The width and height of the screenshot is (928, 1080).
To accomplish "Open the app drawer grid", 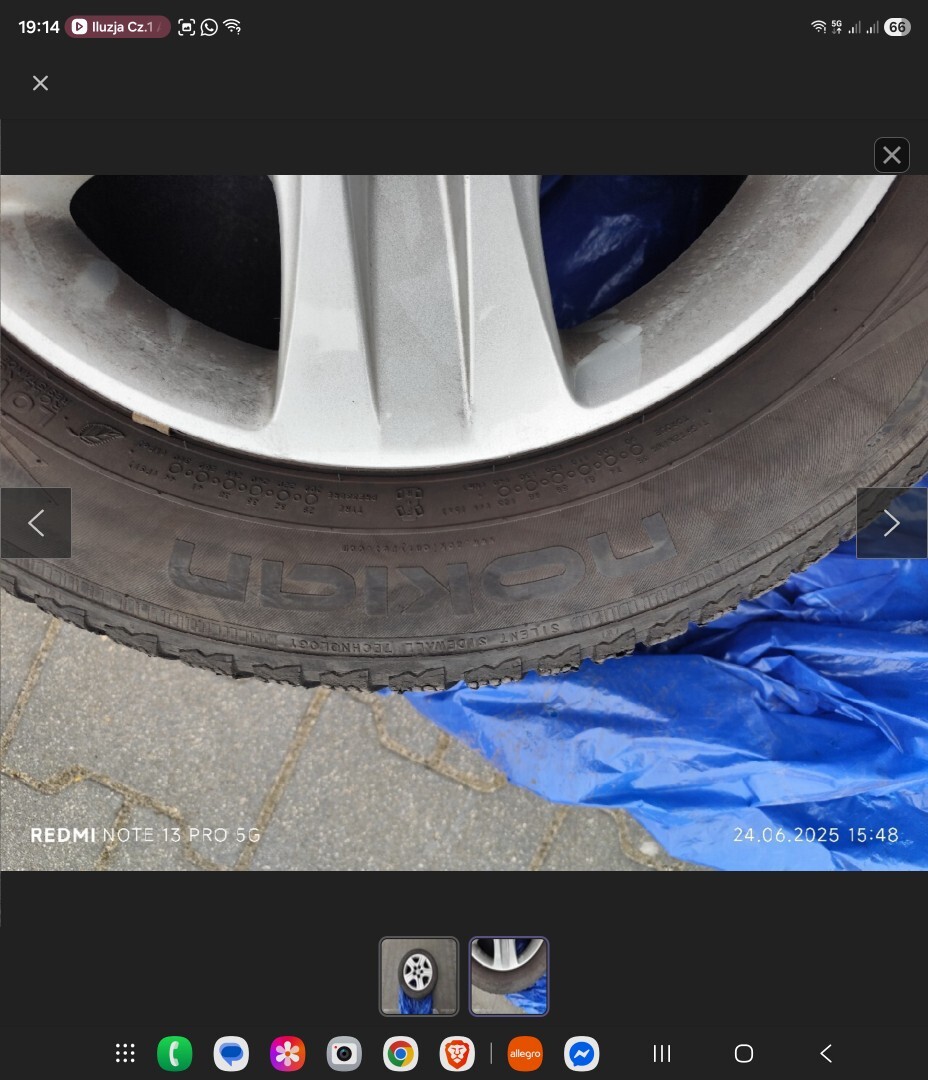I will click(x=125, y=1053).
